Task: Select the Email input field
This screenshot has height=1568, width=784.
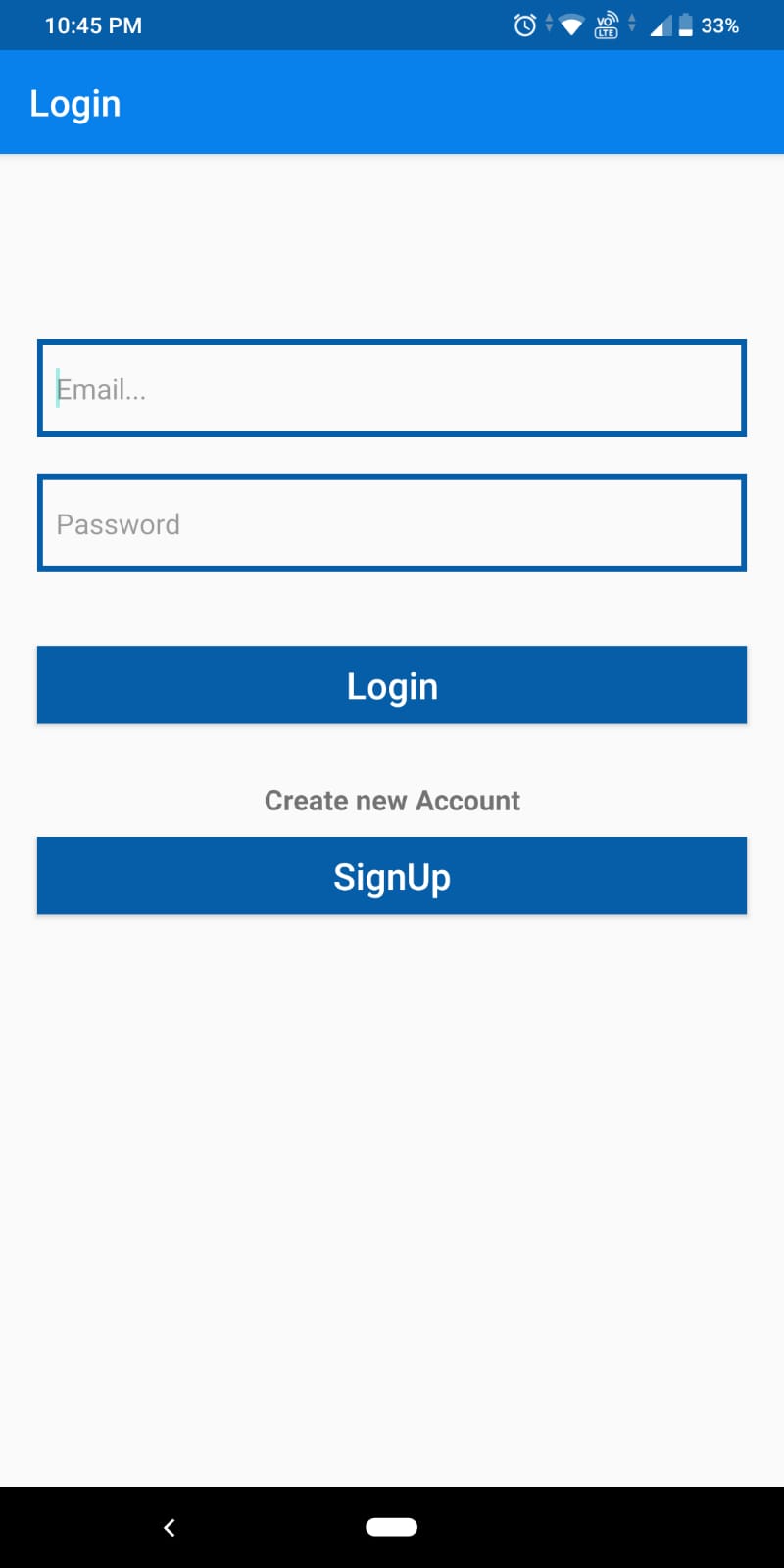Action: pos(391,388)
